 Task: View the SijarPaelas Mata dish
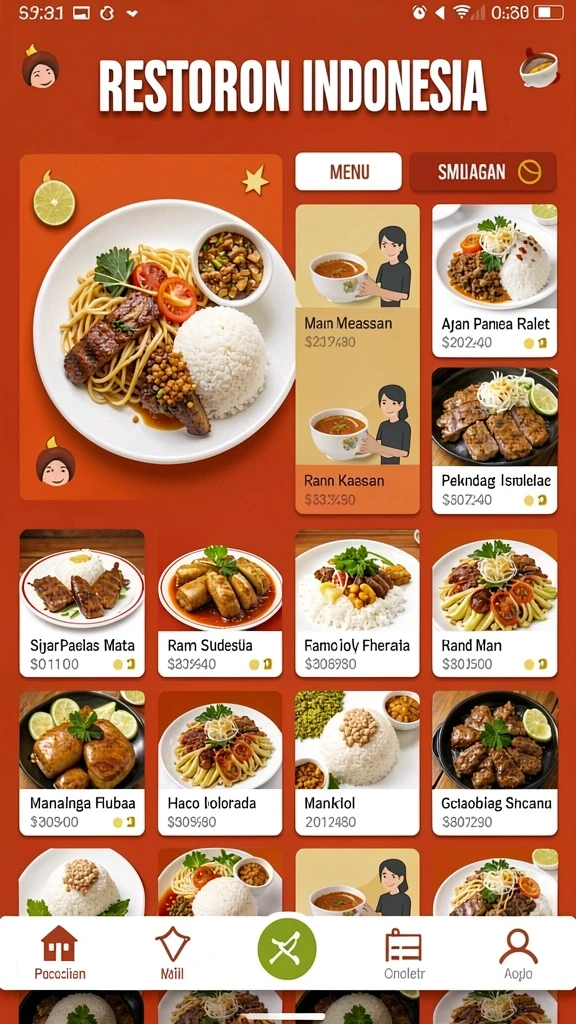pos(82,603)
